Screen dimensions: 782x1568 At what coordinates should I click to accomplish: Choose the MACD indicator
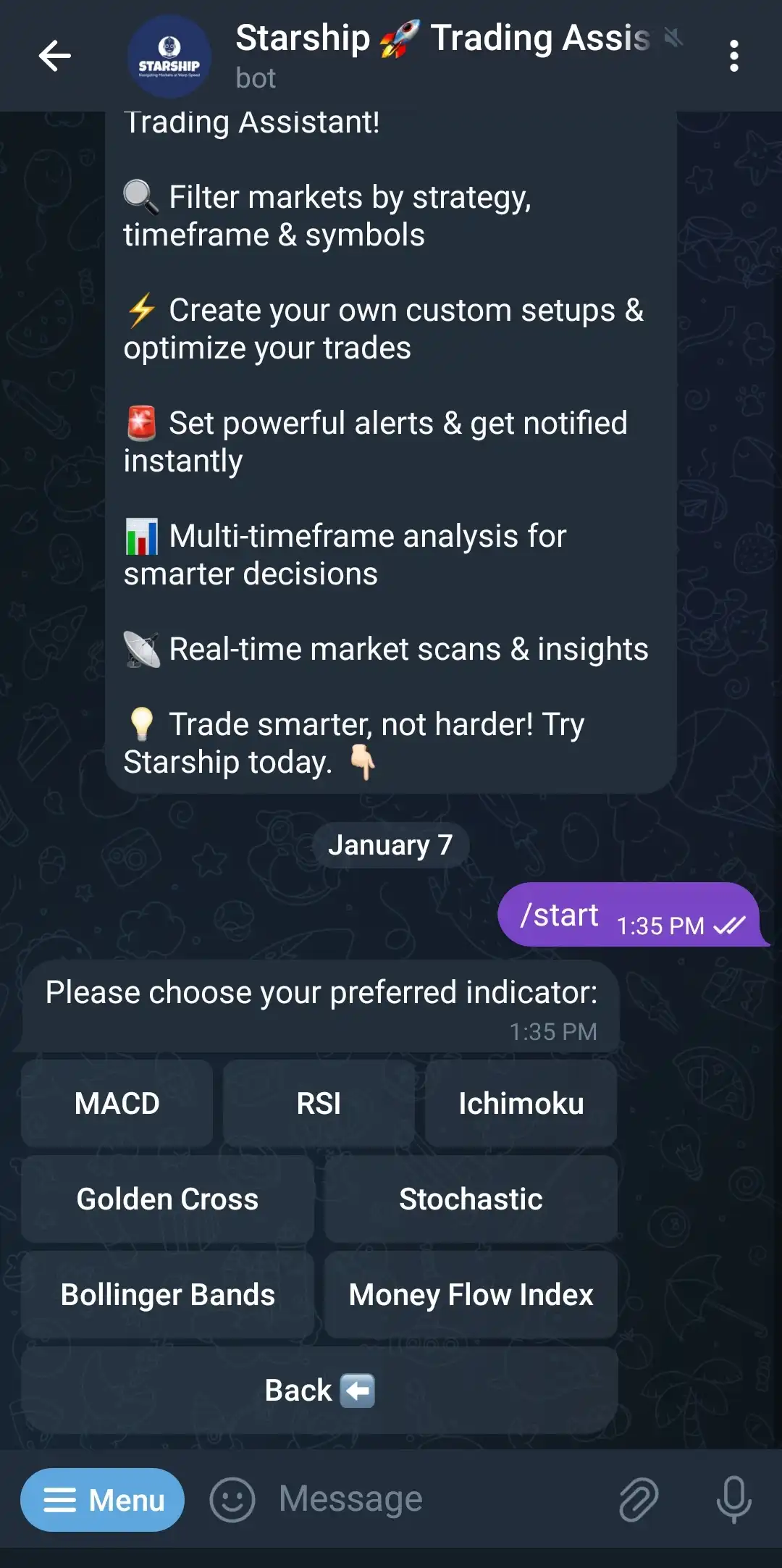click(117, 1104)
